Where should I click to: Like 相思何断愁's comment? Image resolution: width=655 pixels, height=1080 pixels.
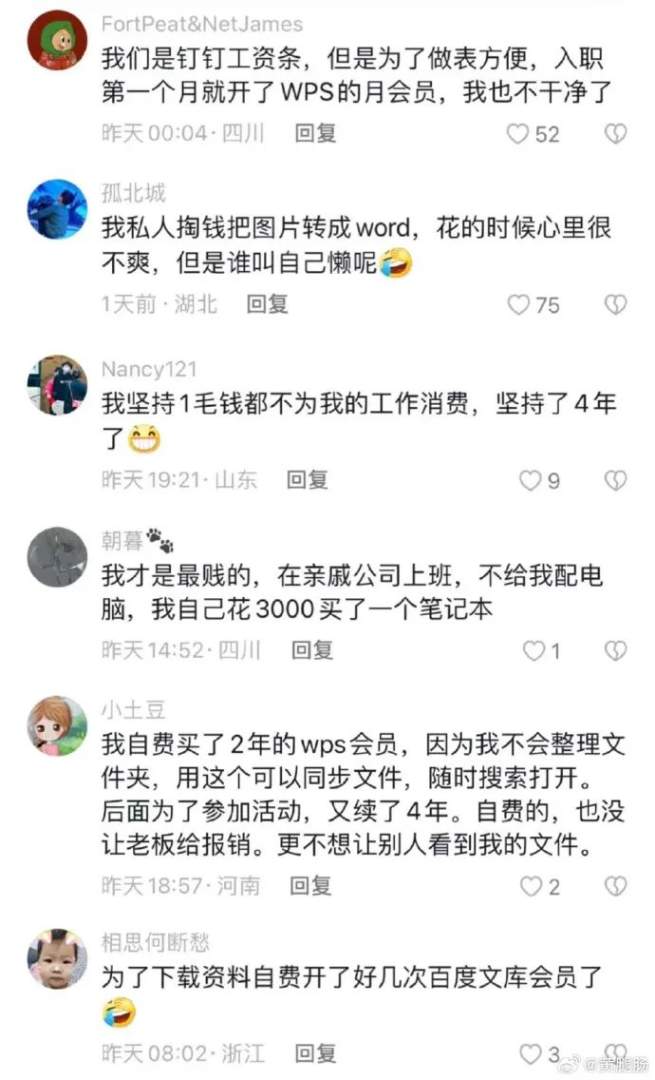530,1054
